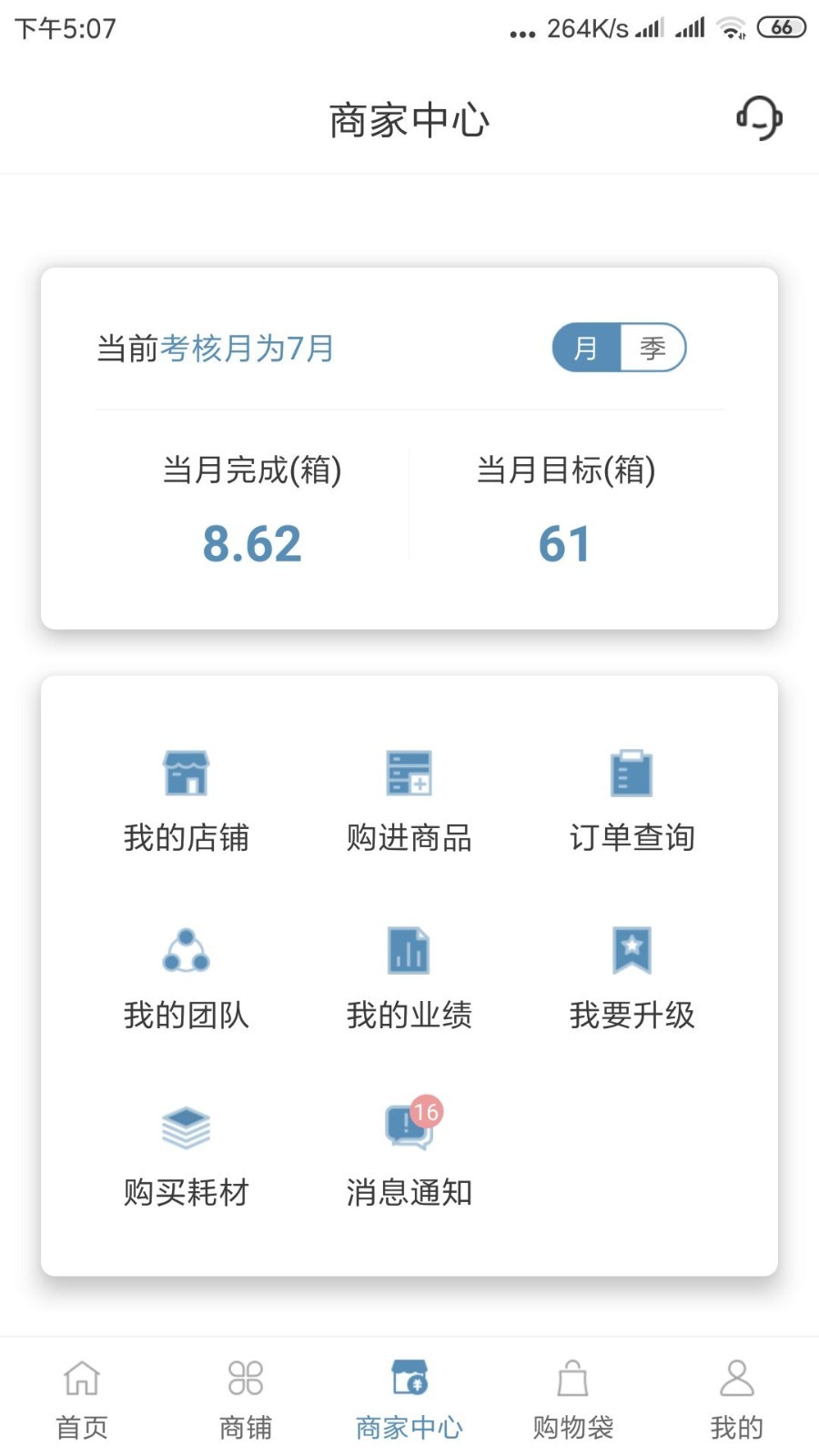The image size is (819, 1456).
Task: Tap 我要升级 to upgrade
Action: pyautogui.click(x=632, y=978)
